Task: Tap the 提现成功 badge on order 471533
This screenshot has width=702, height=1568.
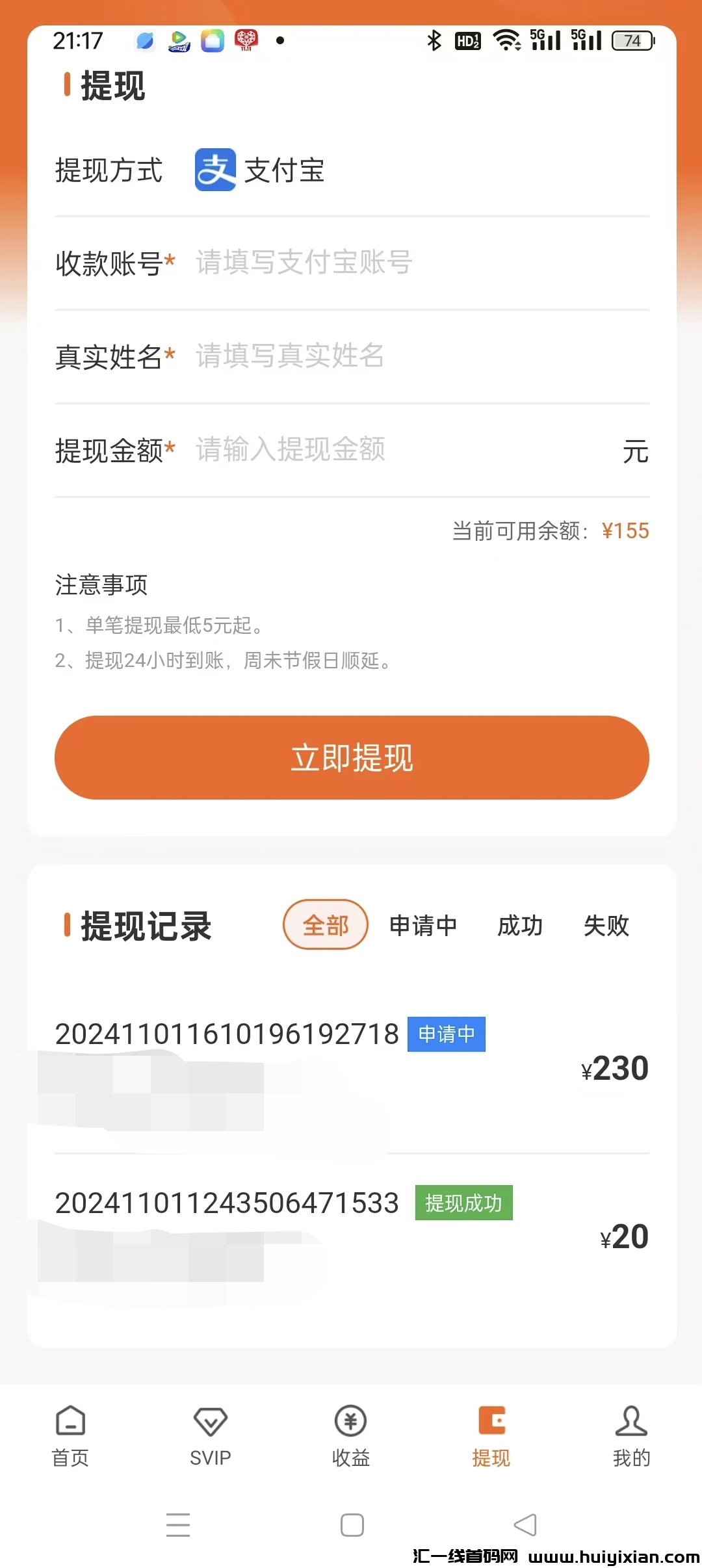Action: tap(463, 1203)
